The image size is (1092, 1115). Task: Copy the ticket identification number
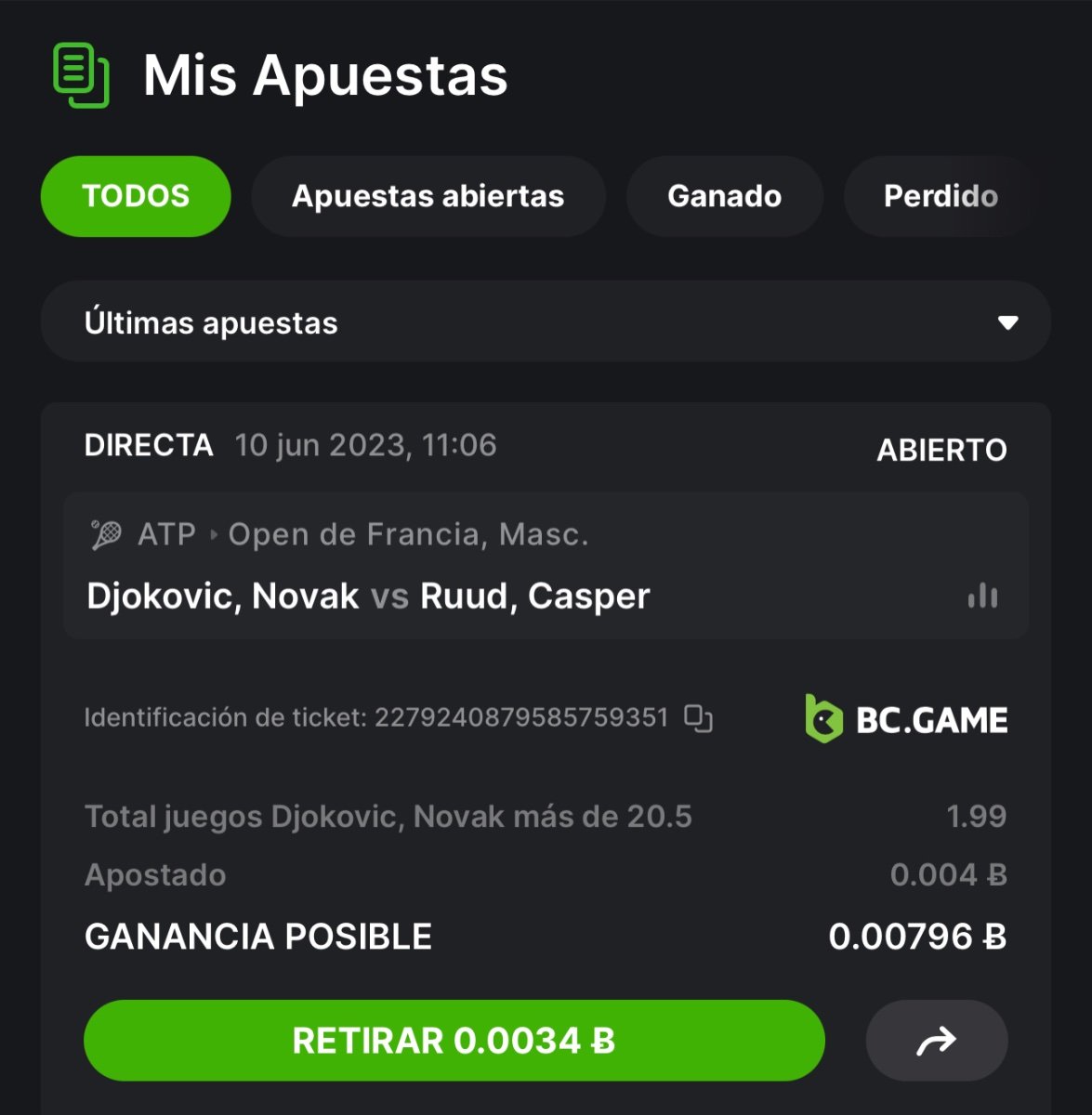click(698, 718)
